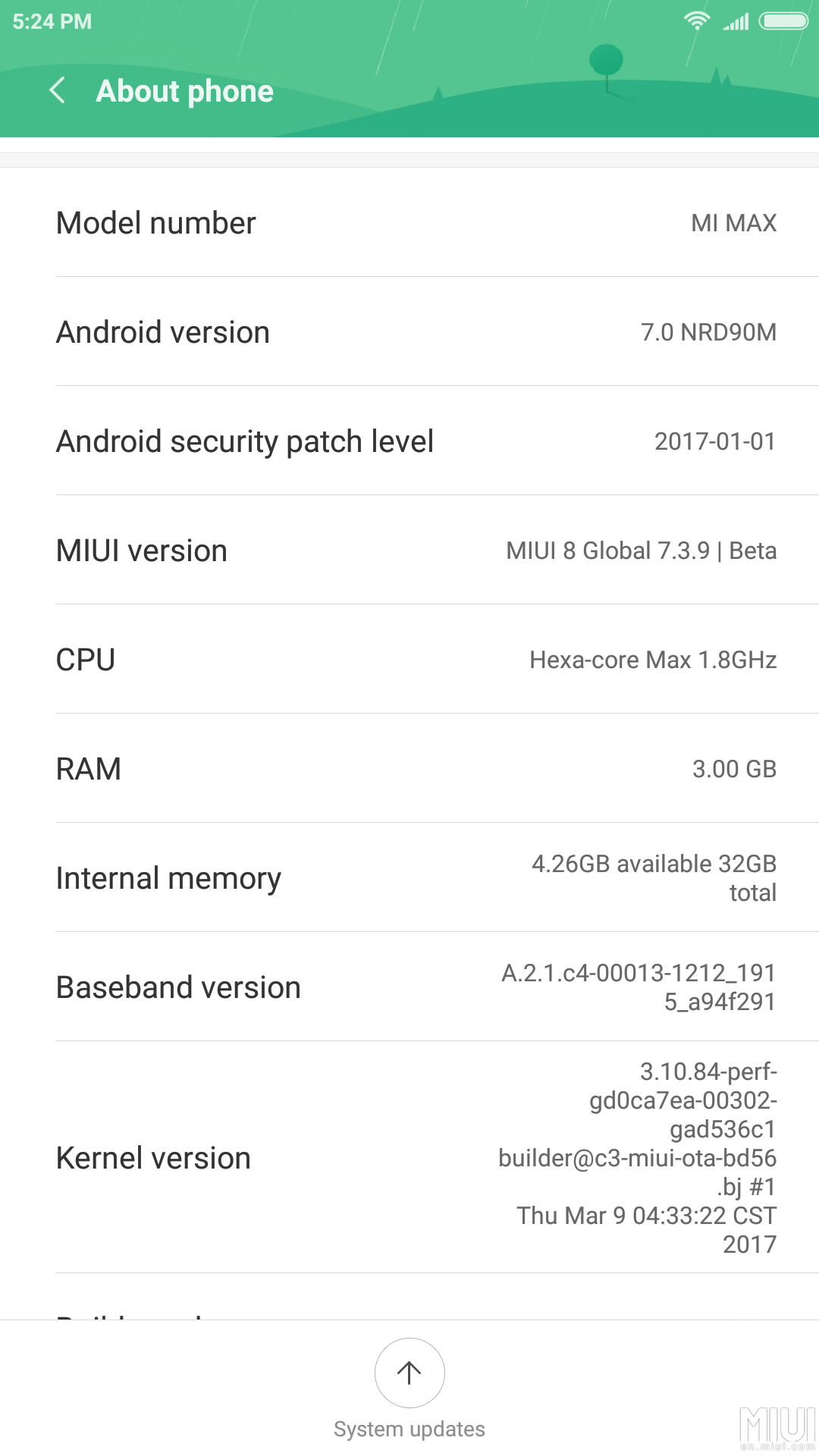Go back from About phone
819x1456 pixels.
[x=58, y=90]
